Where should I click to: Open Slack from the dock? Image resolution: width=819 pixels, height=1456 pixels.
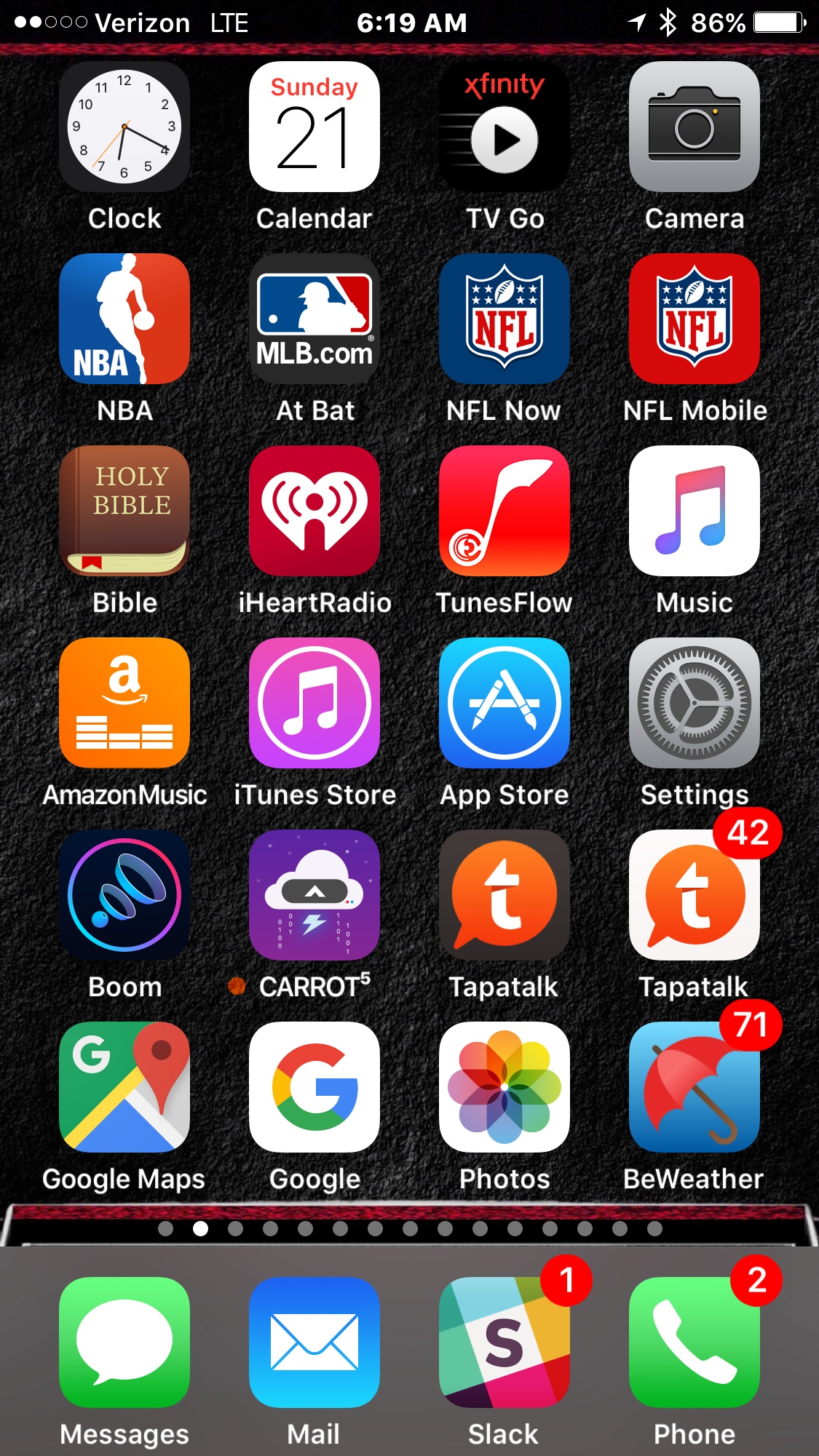tap(505, 1342)
